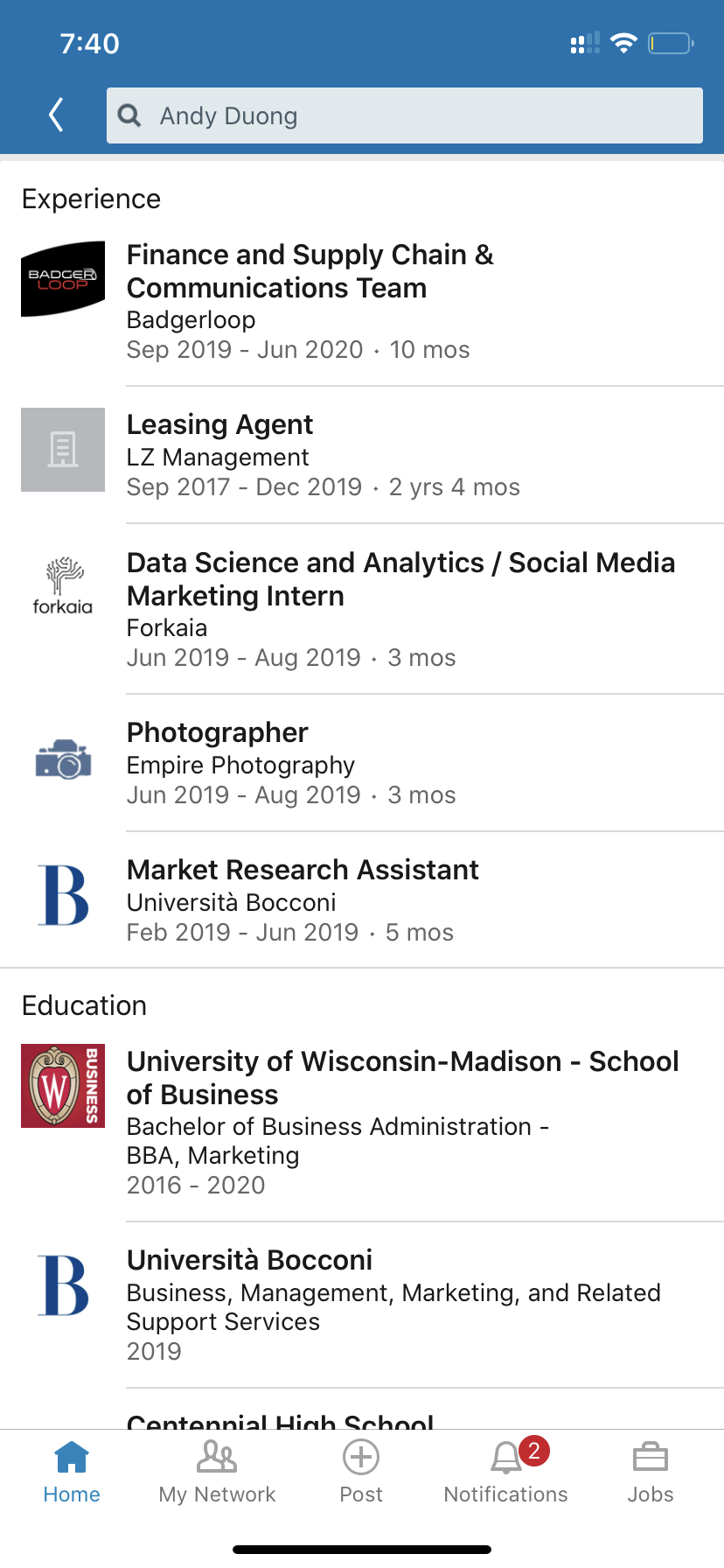Tap the Andy Duong search field
The width and height of the screenshot is (724, 1568).
tap(404, 115)
